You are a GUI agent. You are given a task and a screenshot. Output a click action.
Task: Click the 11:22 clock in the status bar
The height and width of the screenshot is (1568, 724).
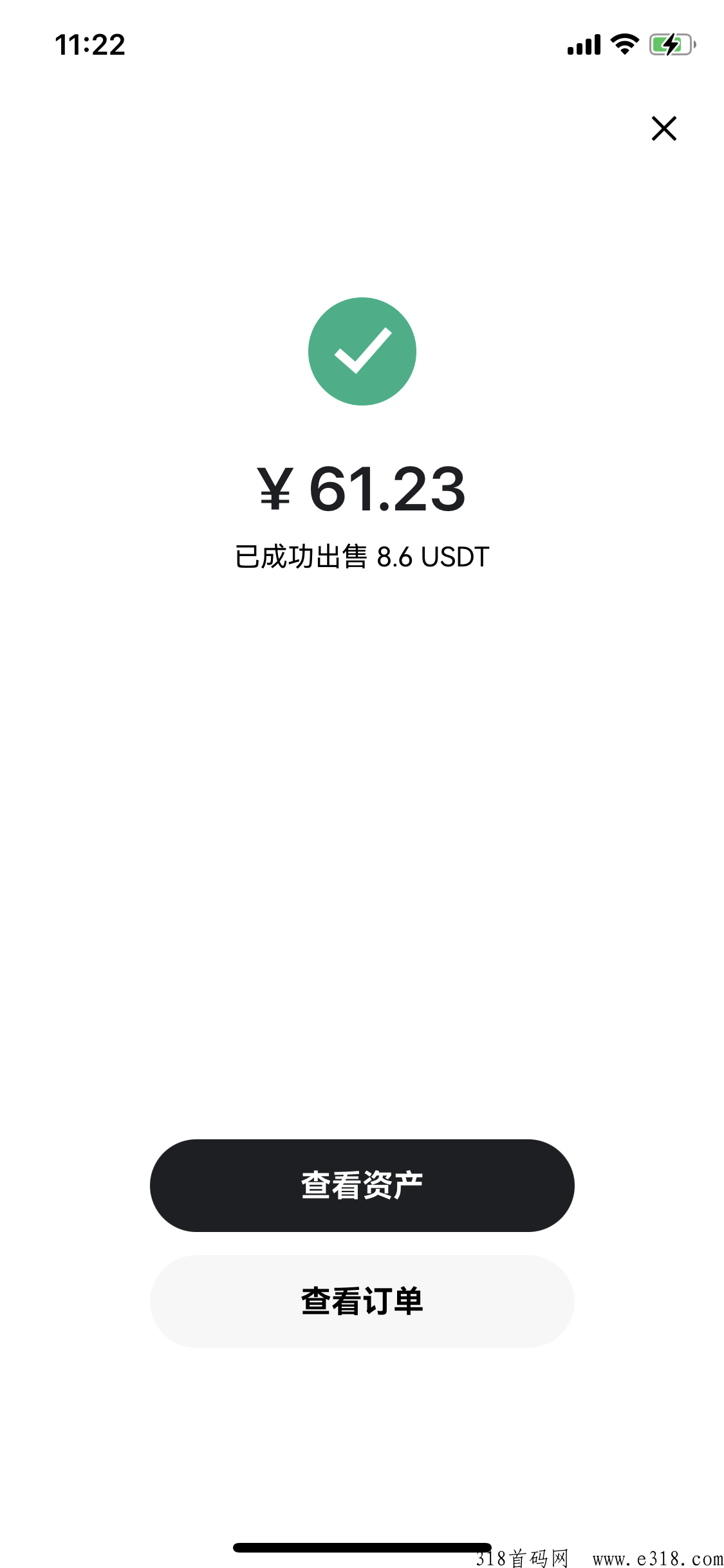(x=90, y=44)
